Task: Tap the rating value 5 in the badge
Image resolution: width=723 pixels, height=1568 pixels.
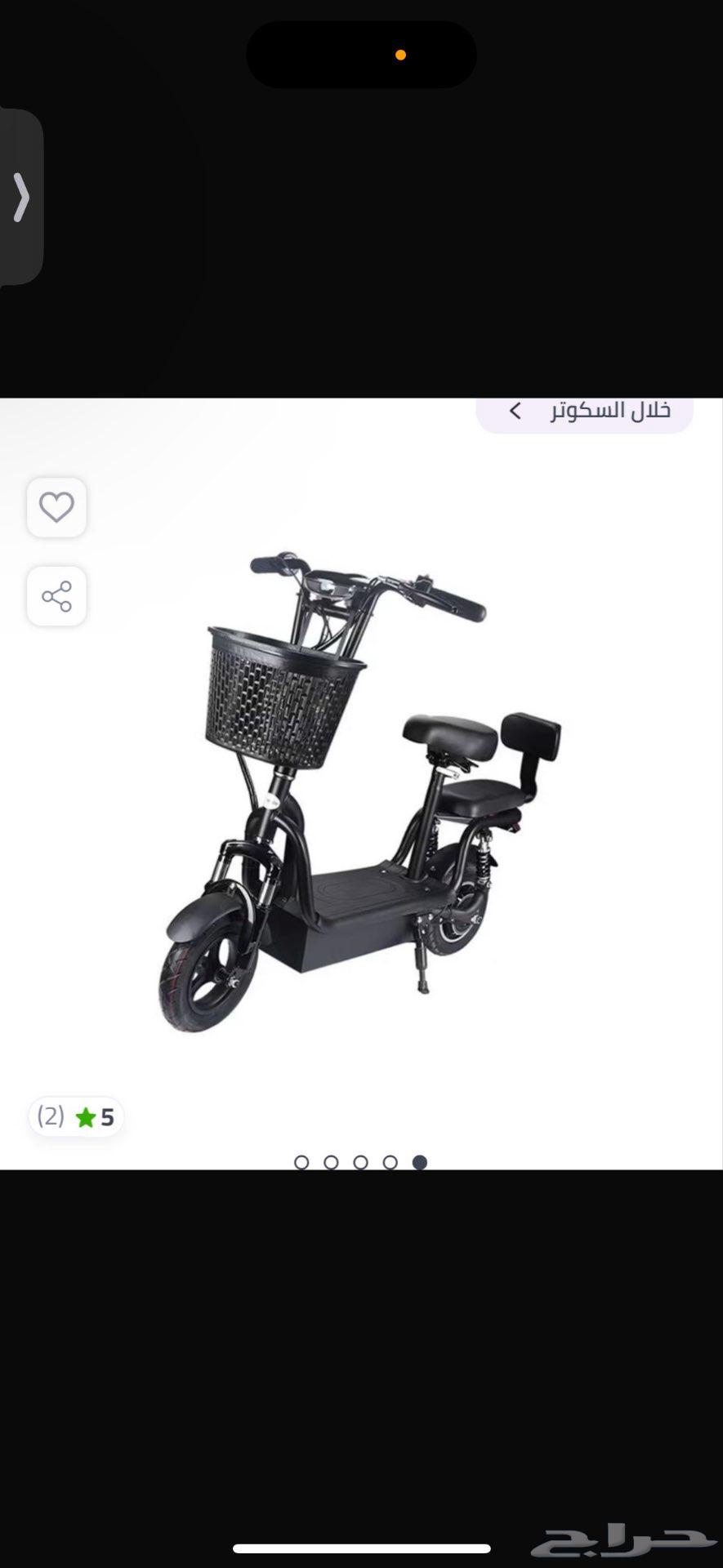Action: point(107,1117)
